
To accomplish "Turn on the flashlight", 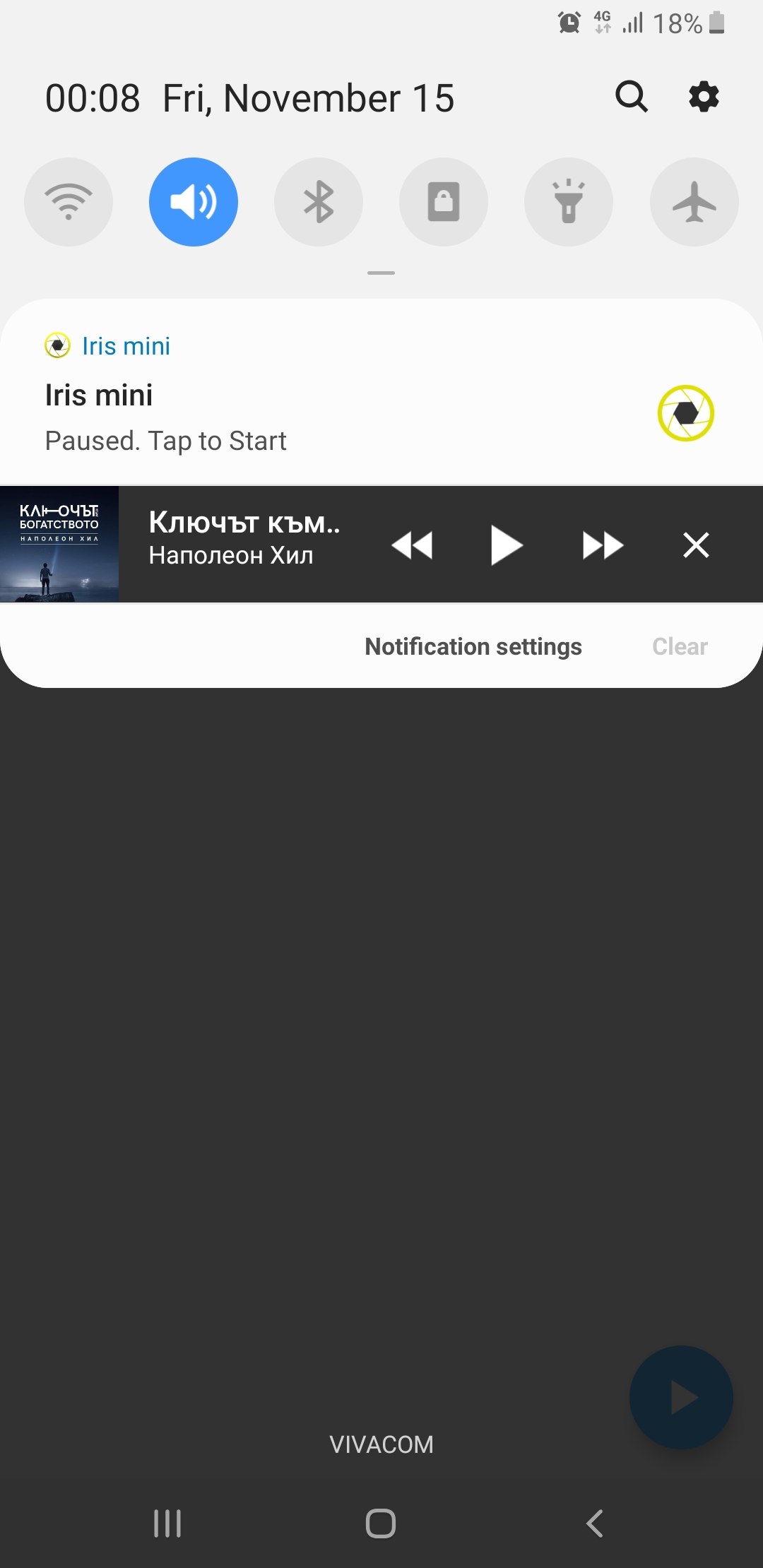I will point(569,202).
